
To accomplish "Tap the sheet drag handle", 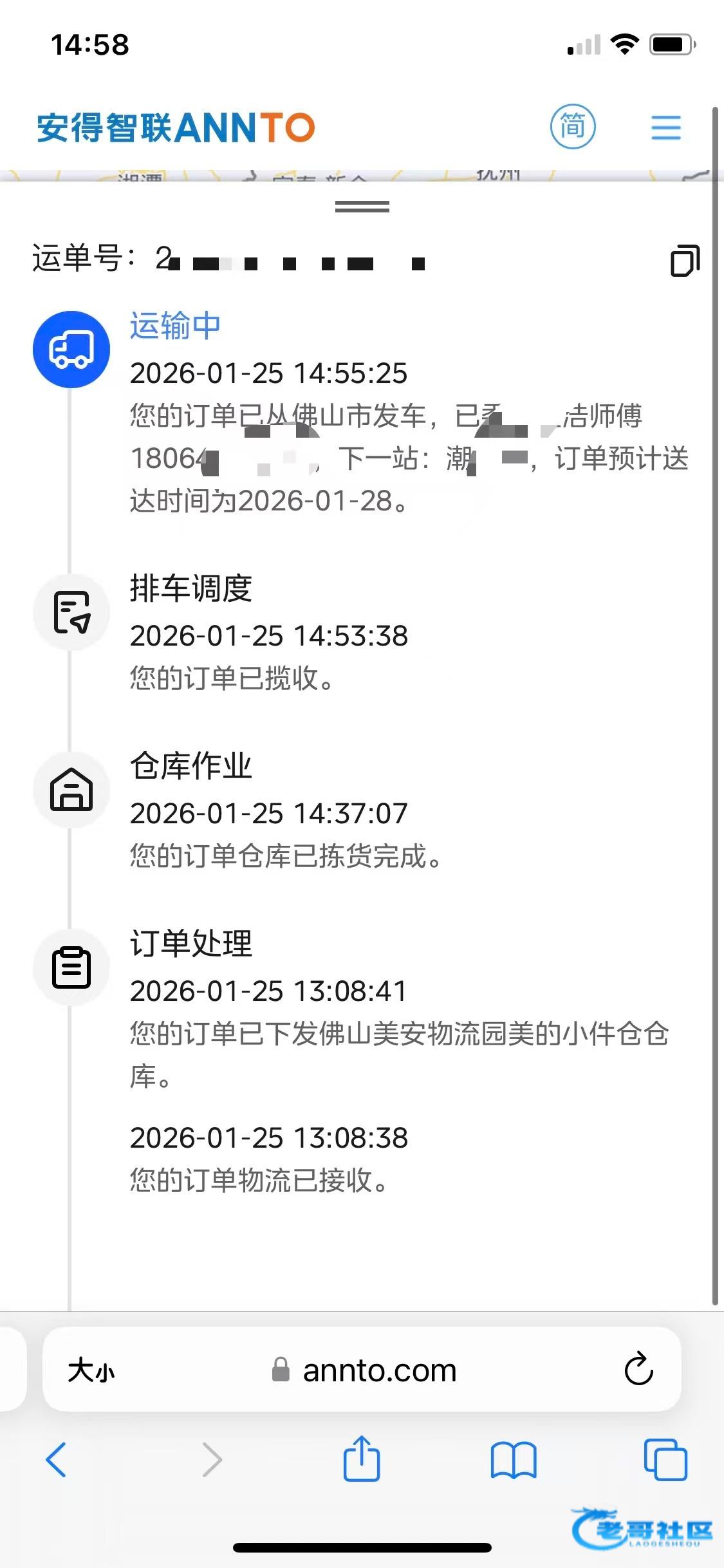I will coord(362,207).
